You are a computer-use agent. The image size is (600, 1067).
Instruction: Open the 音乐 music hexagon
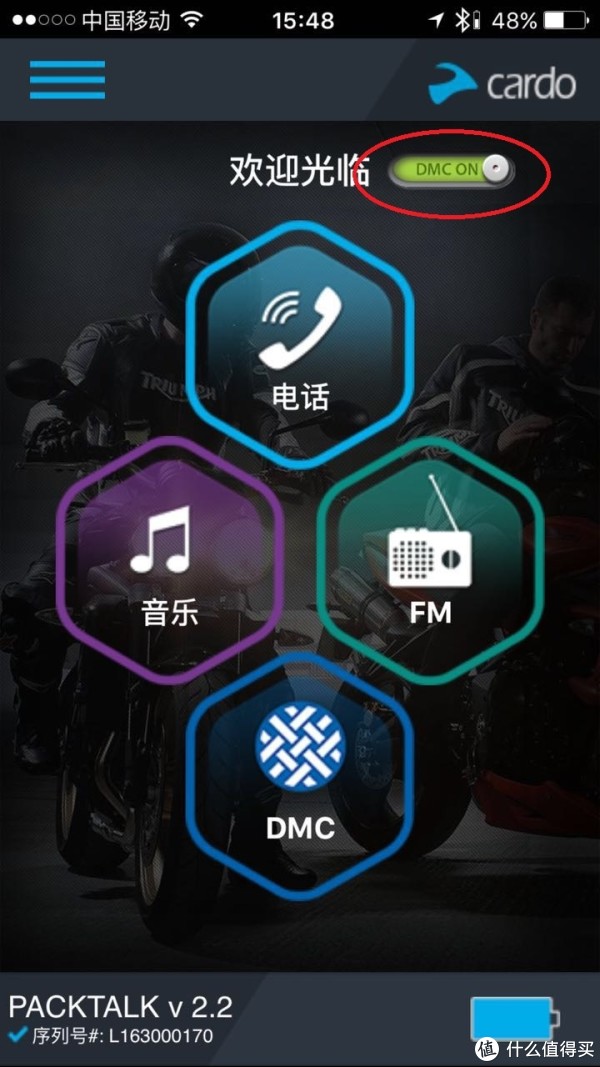(169, 560)
